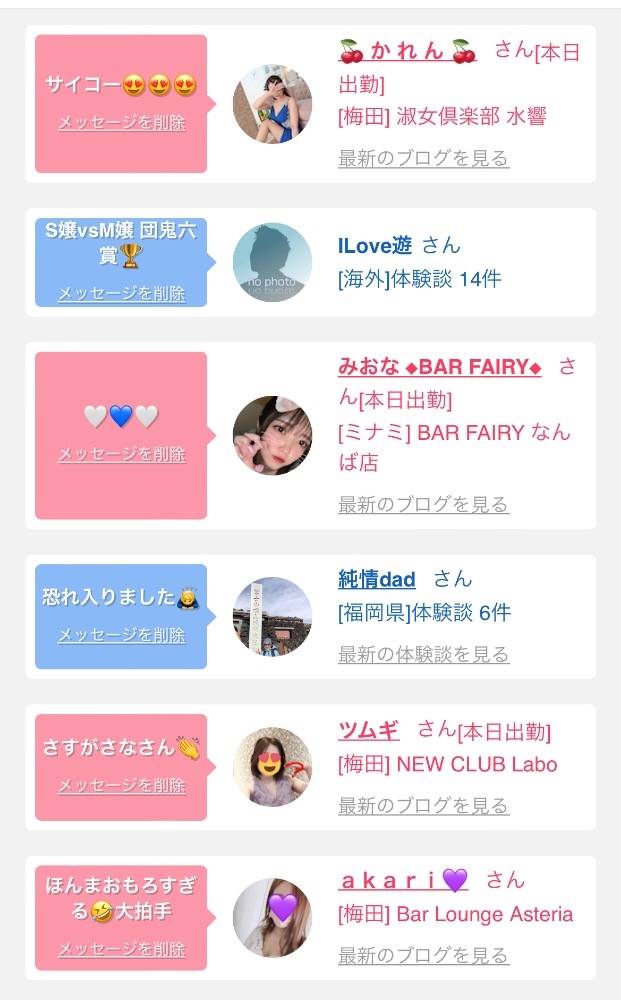Viewport: 621px width, 1000px height.
Task: View みおな's latest blog
Action: coord(423,504)
